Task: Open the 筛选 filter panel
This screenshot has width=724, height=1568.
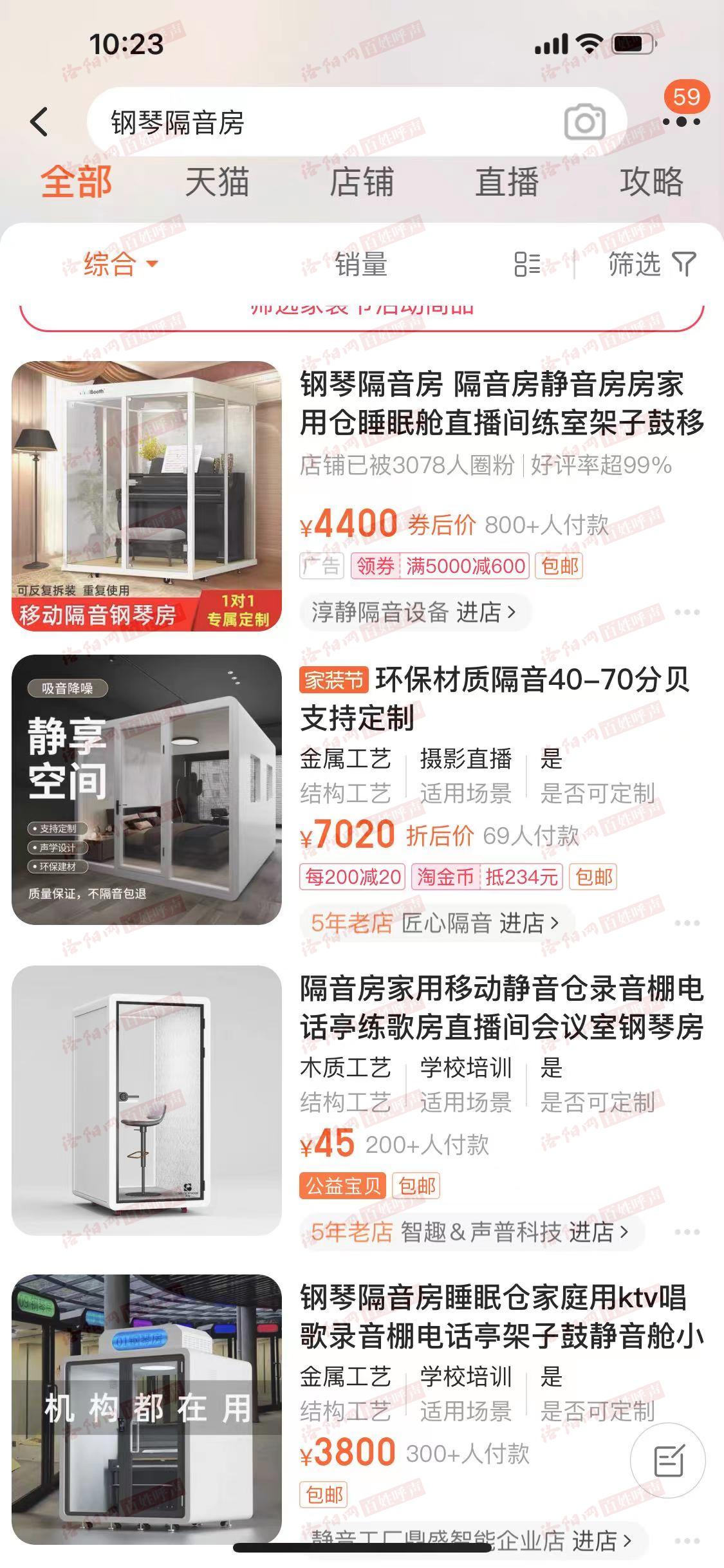Action: (651, 264)
